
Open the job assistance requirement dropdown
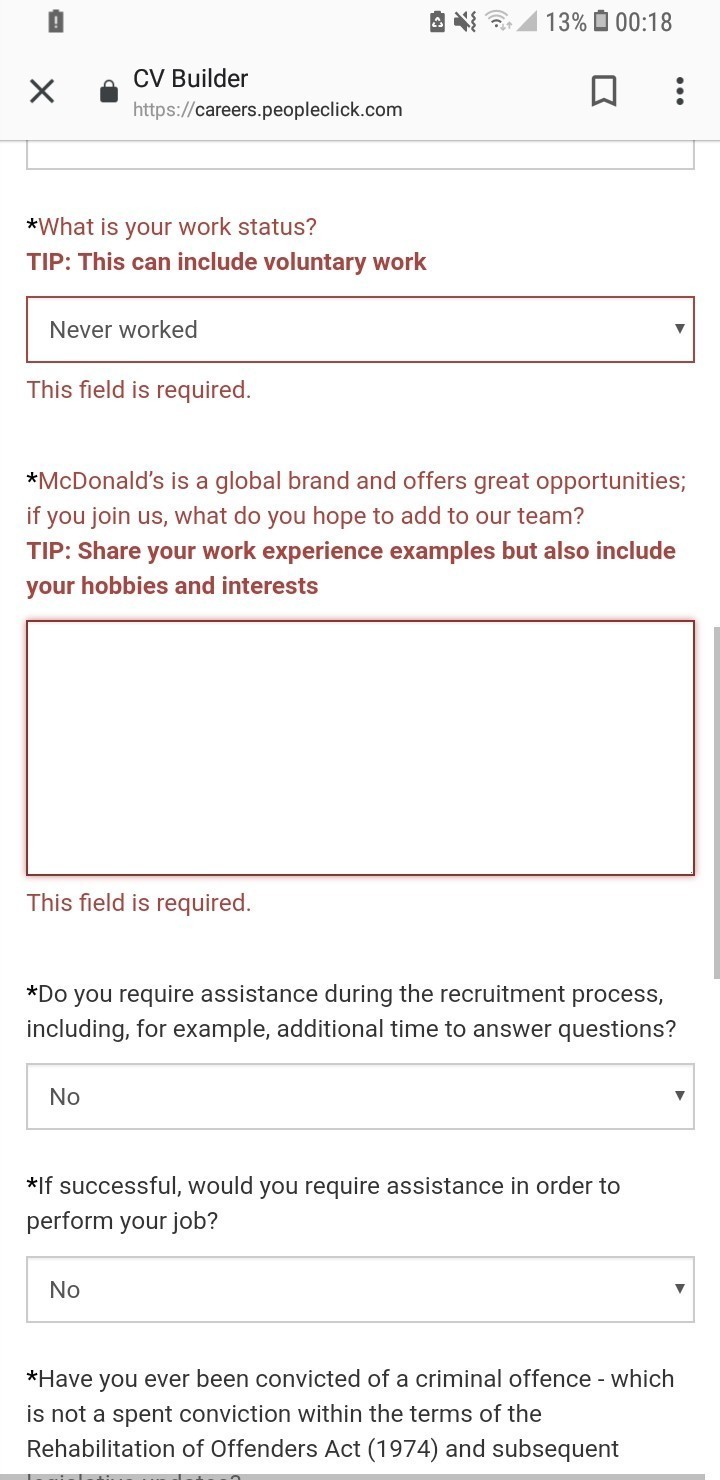(x=360, y=1289)
